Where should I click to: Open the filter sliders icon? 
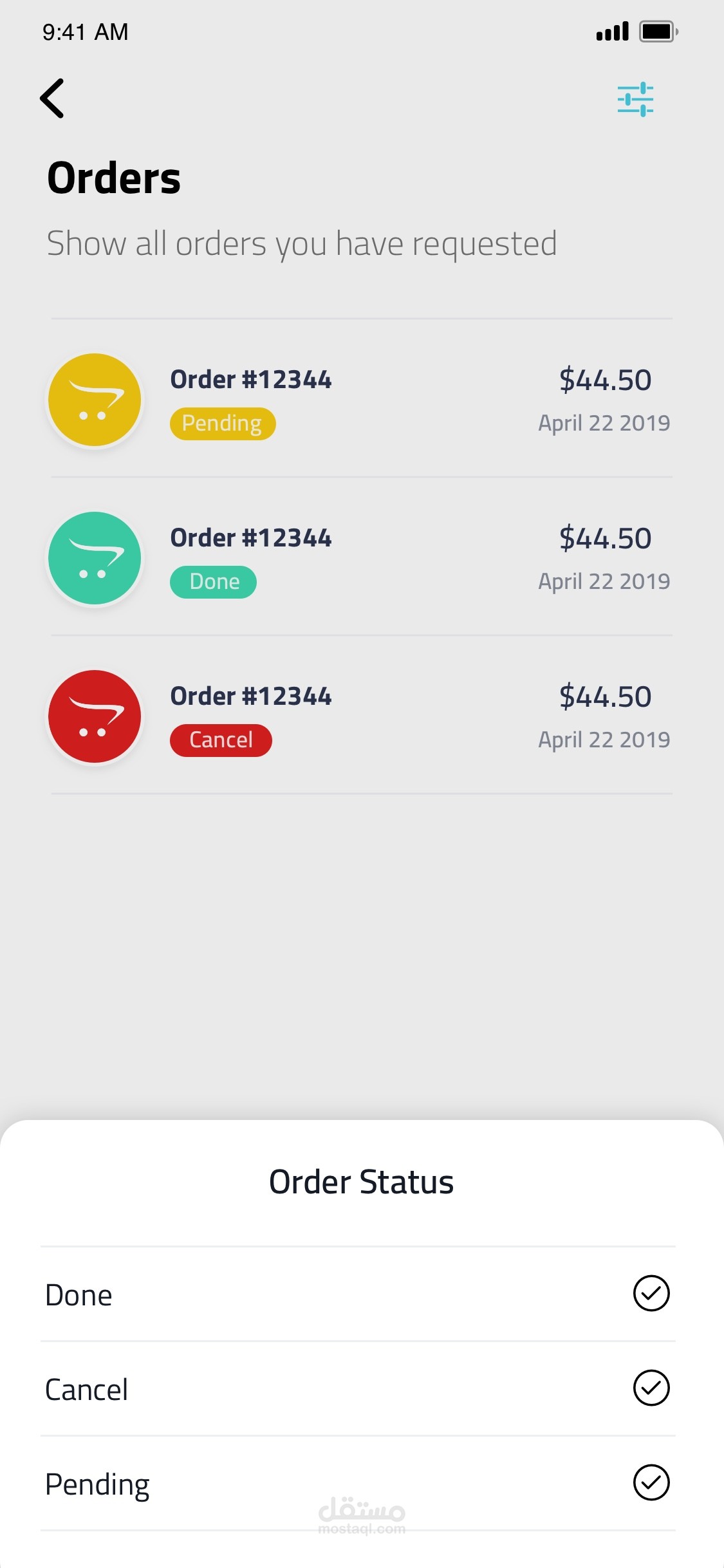635,100
